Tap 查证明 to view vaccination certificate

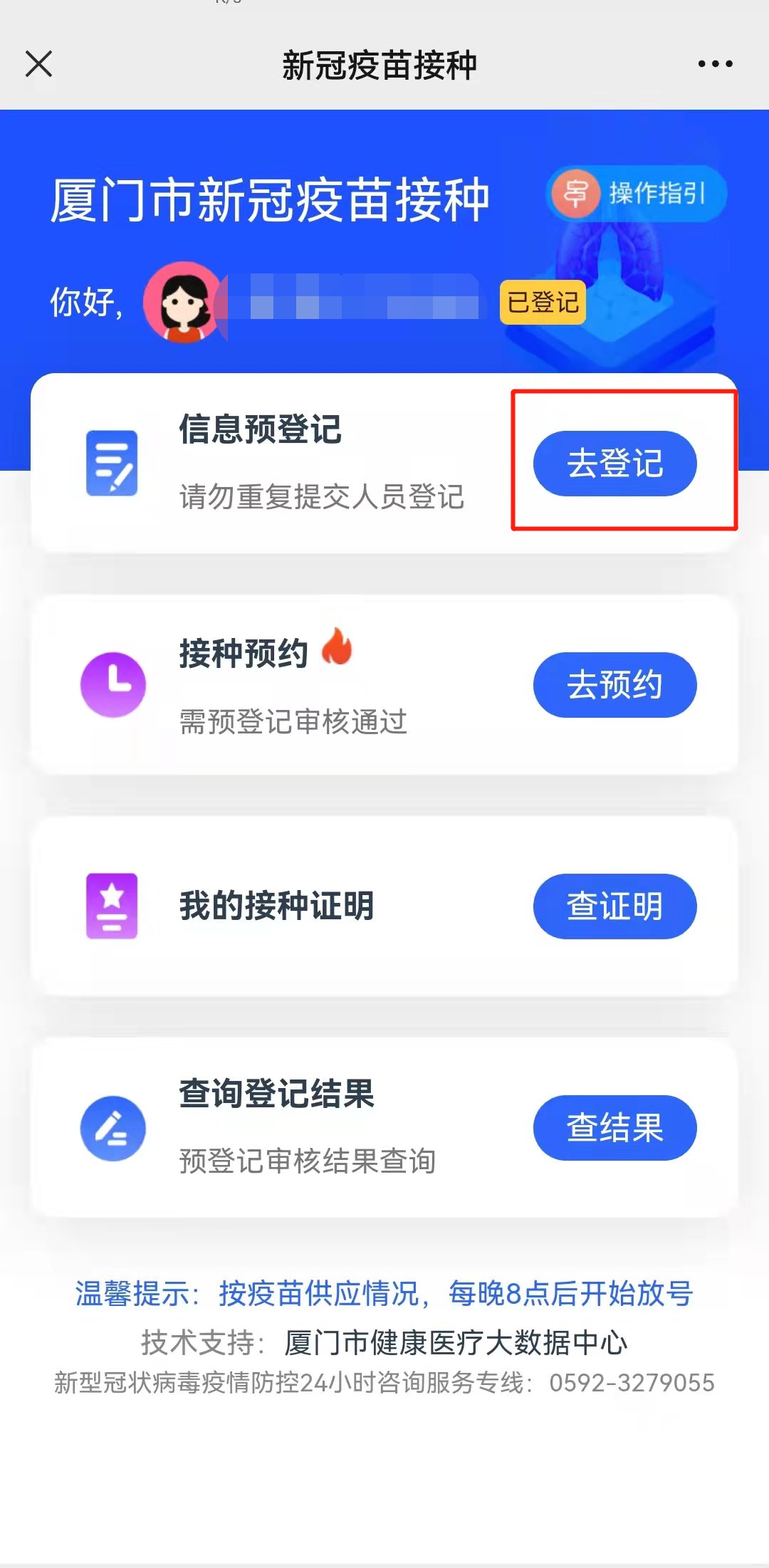coord(614,906)
